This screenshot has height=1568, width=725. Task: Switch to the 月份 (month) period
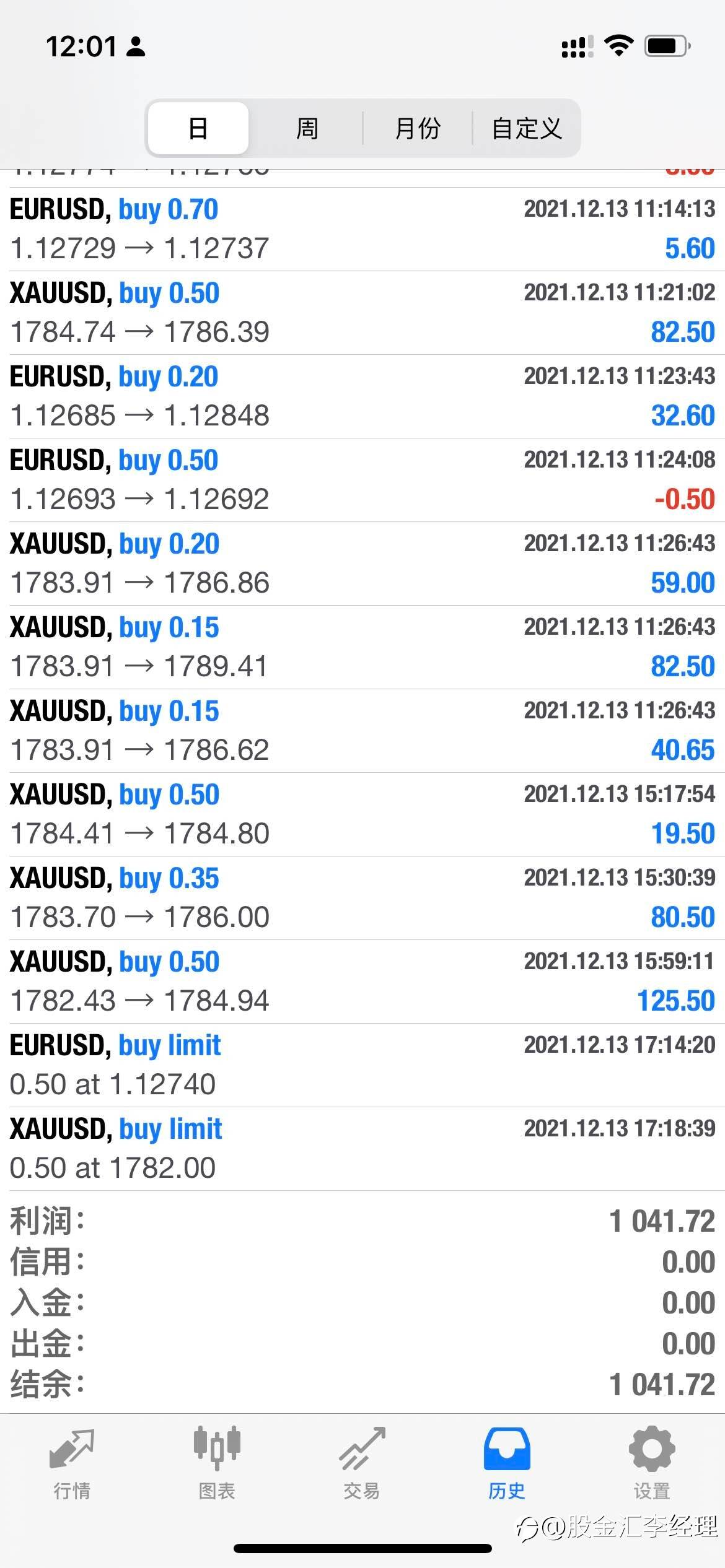(418, 128)
